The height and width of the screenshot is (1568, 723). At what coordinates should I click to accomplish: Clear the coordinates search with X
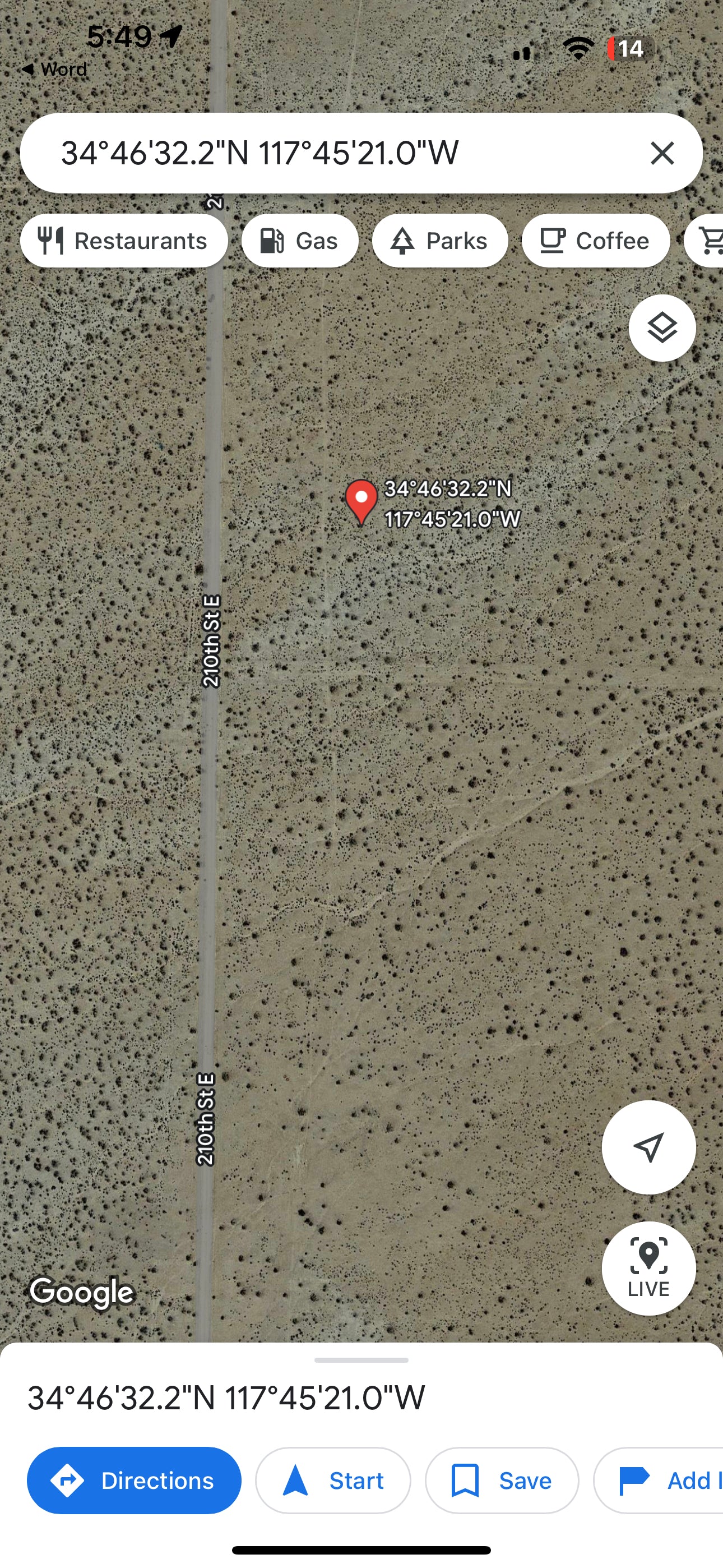pos(661,153)
